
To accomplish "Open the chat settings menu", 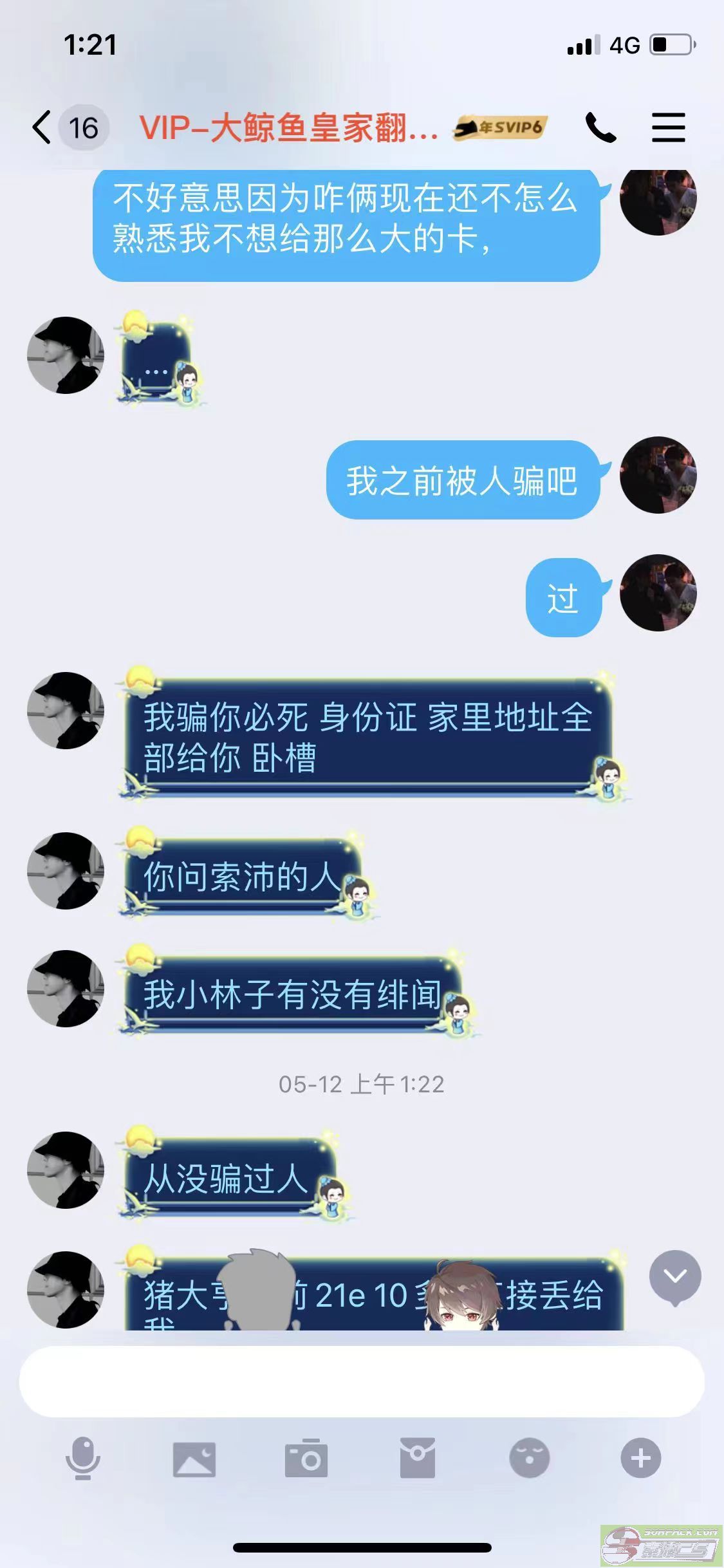I will click(668, 127).
